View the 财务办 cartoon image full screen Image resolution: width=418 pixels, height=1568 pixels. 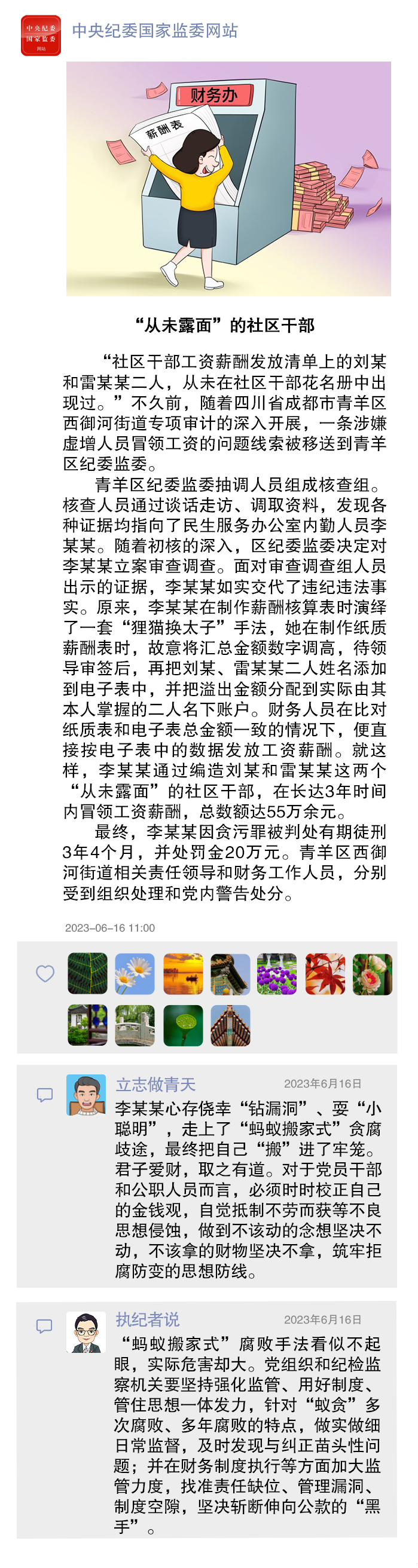(228, 178)
